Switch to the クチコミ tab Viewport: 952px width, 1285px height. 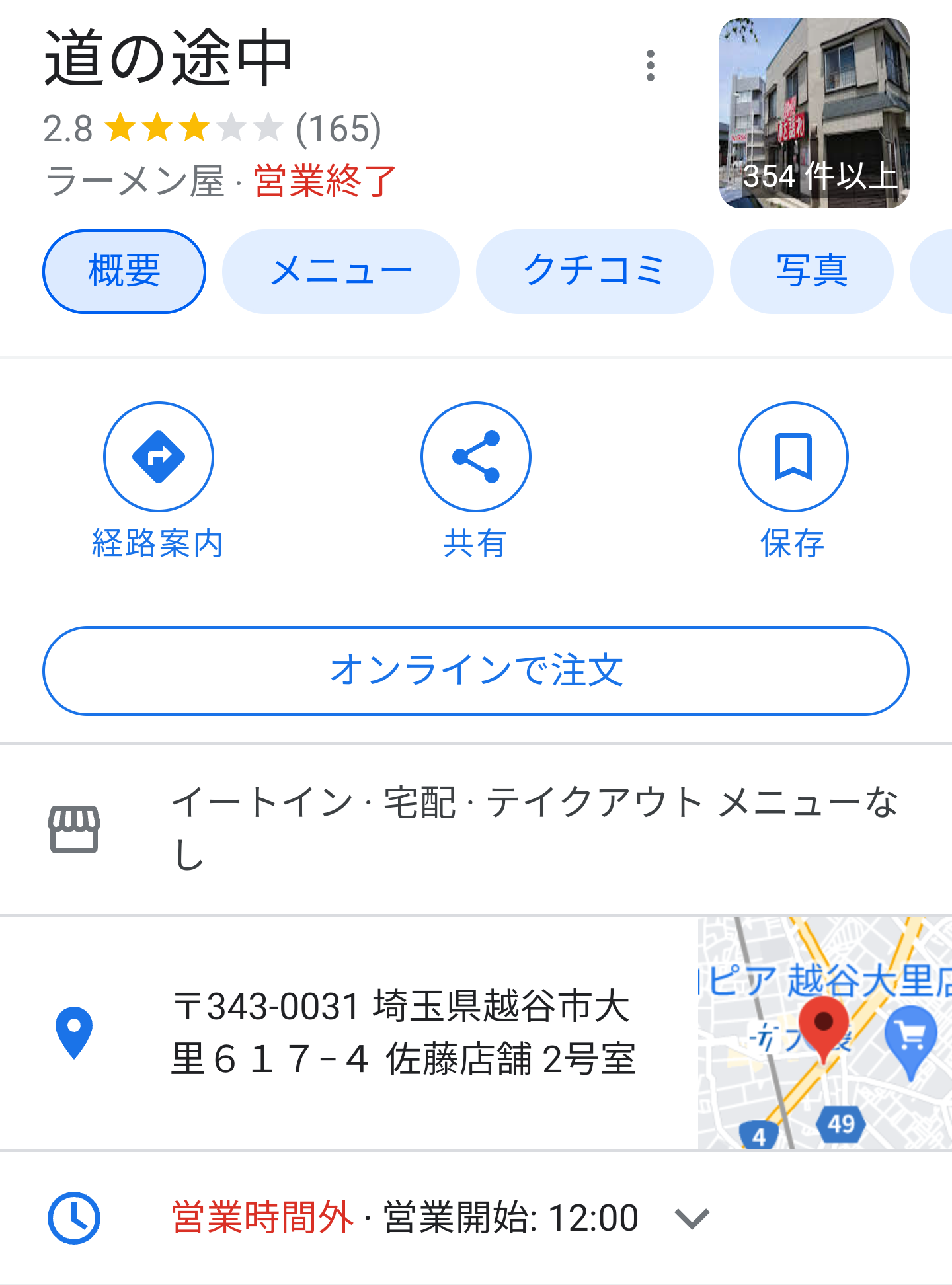point(595,272)
